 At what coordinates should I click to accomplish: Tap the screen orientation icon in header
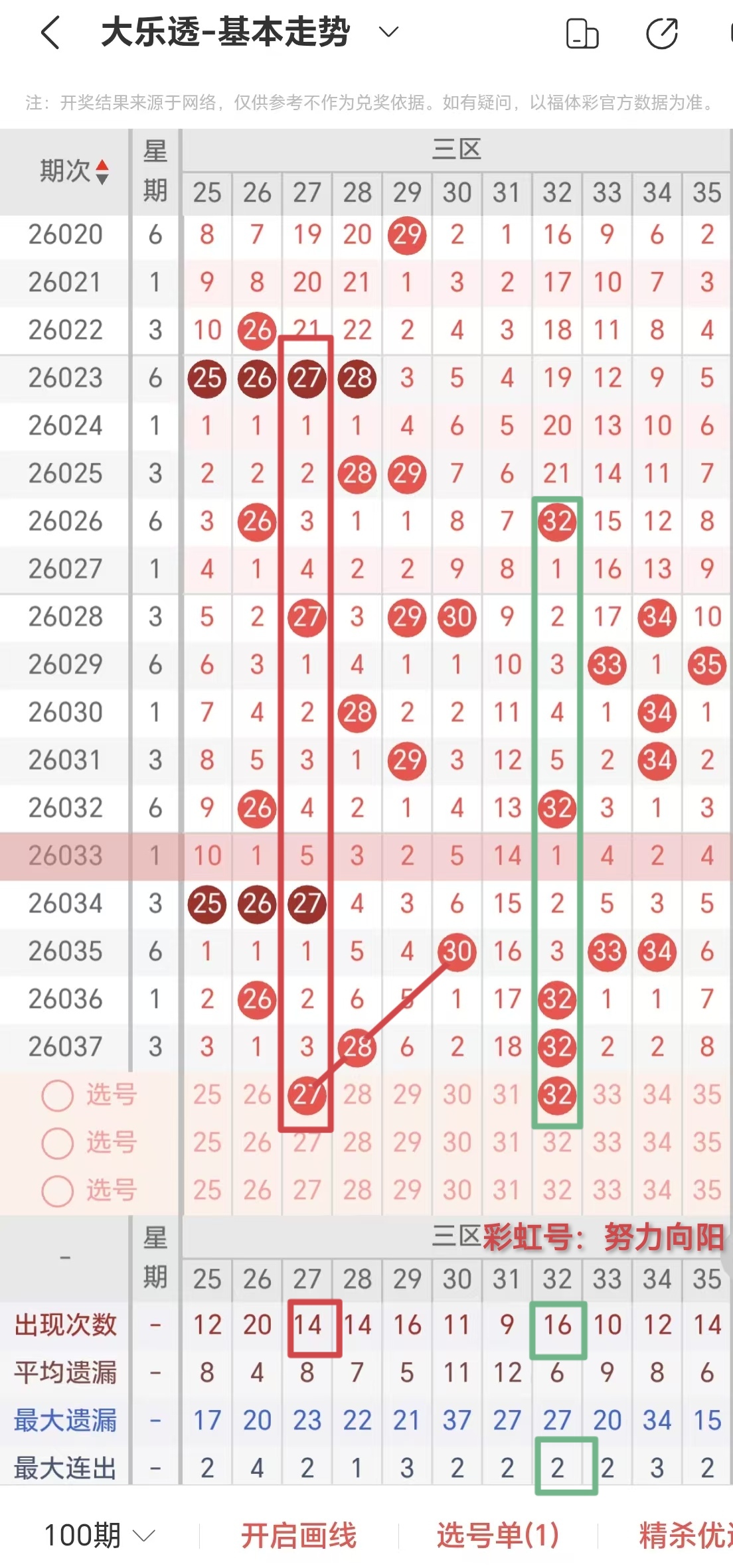(x=582, y=34)
